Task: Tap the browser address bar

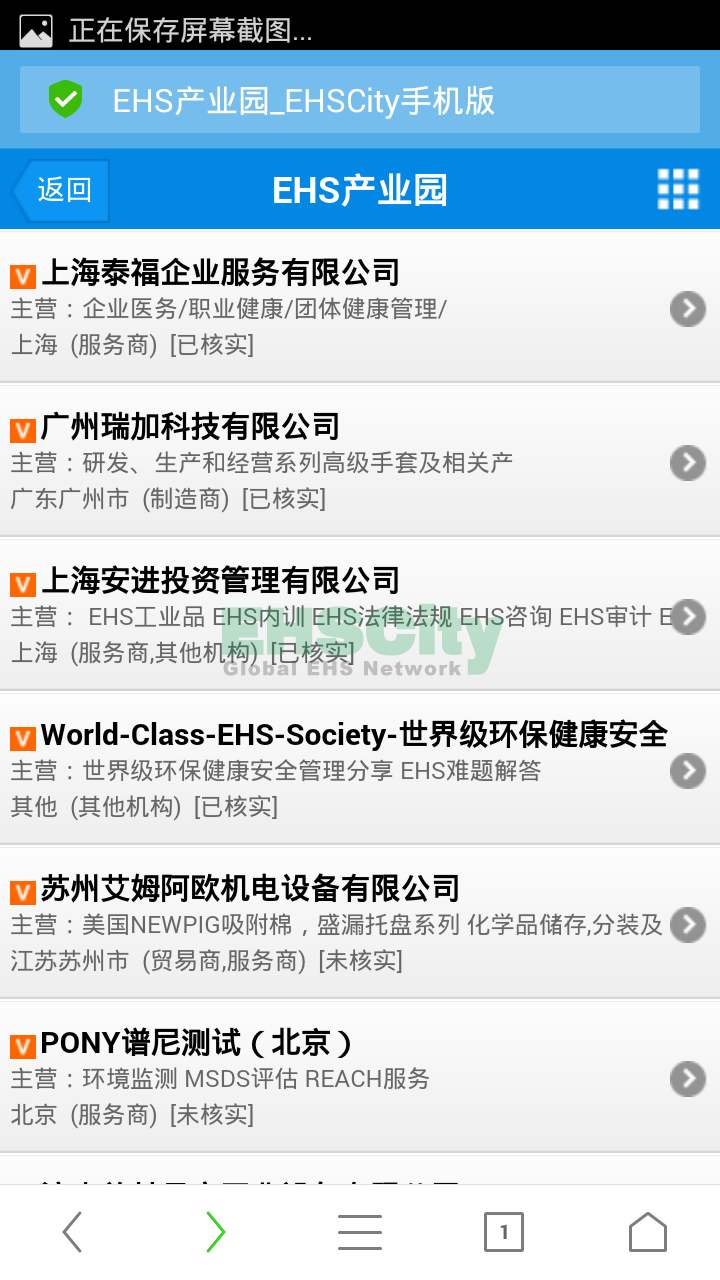Action: tap(360, 100)
